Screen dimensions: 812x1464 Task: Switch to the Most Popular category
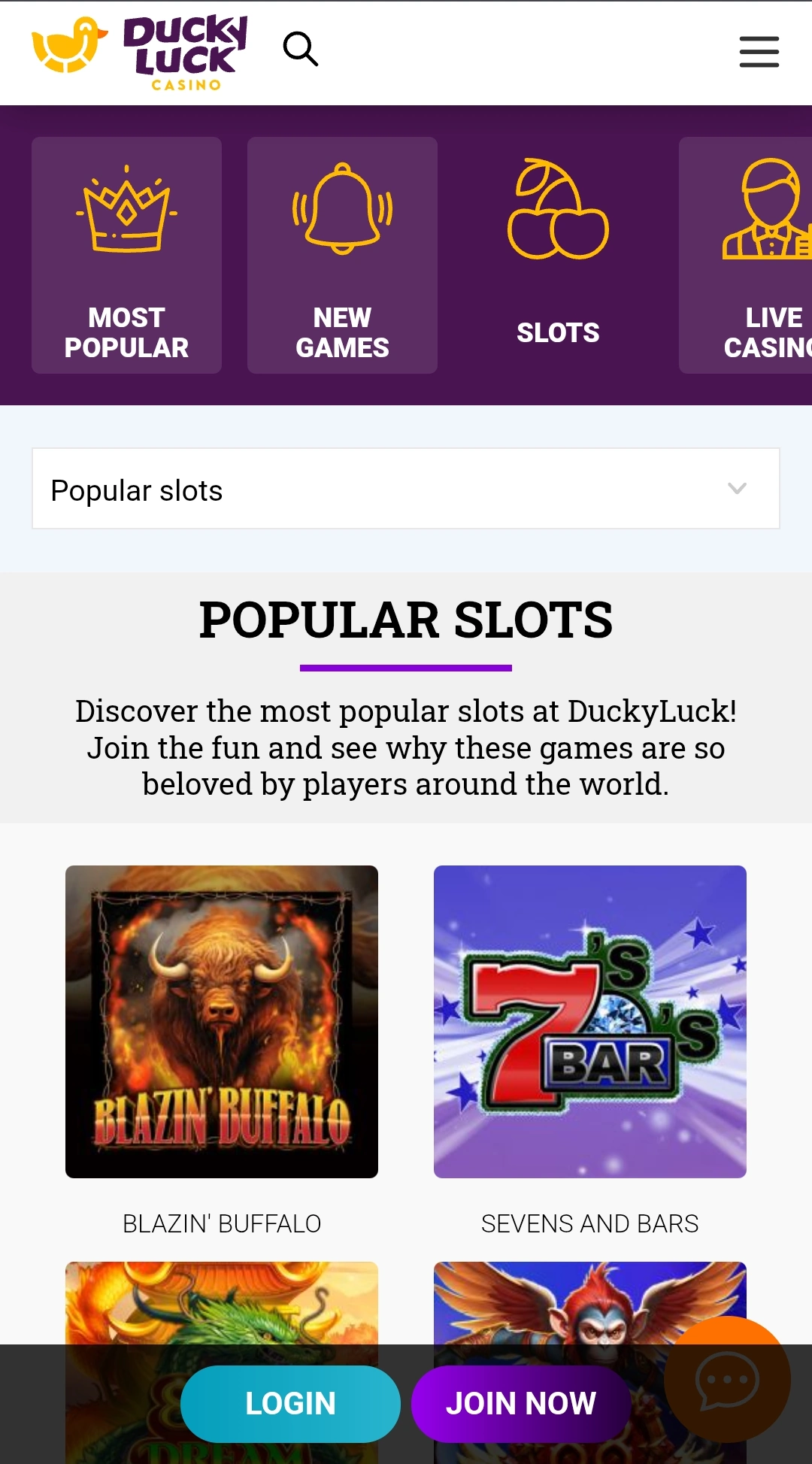125,256
